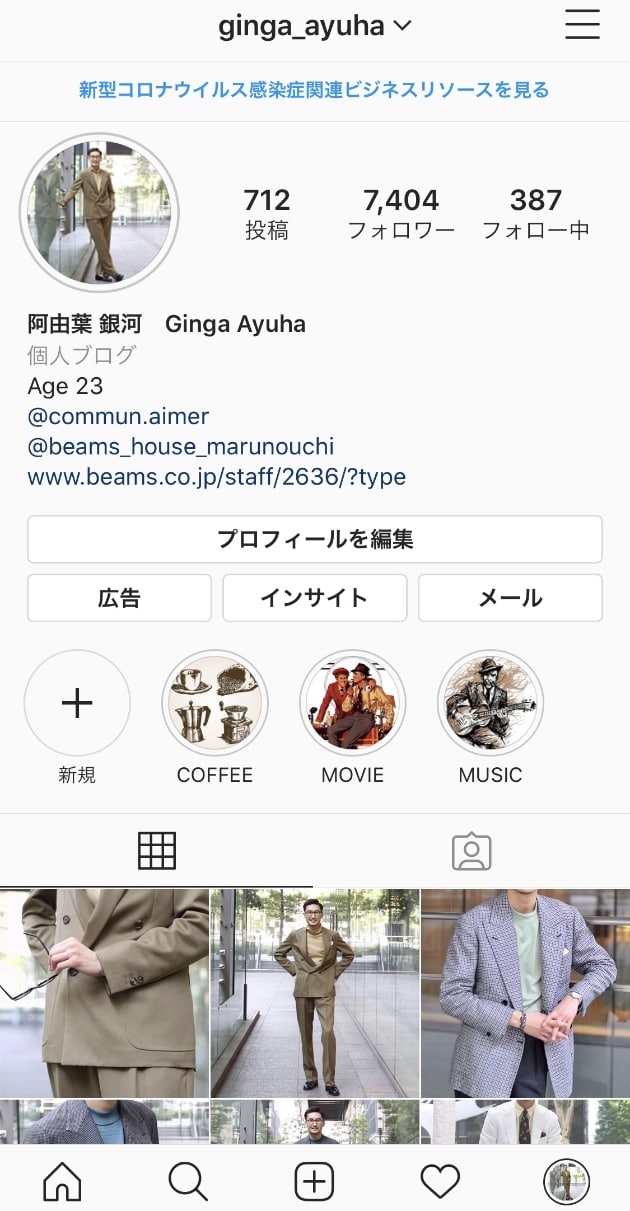Screen dimensions: 630x1211
Task: Open the インサイト insights button
Action: 314,598
